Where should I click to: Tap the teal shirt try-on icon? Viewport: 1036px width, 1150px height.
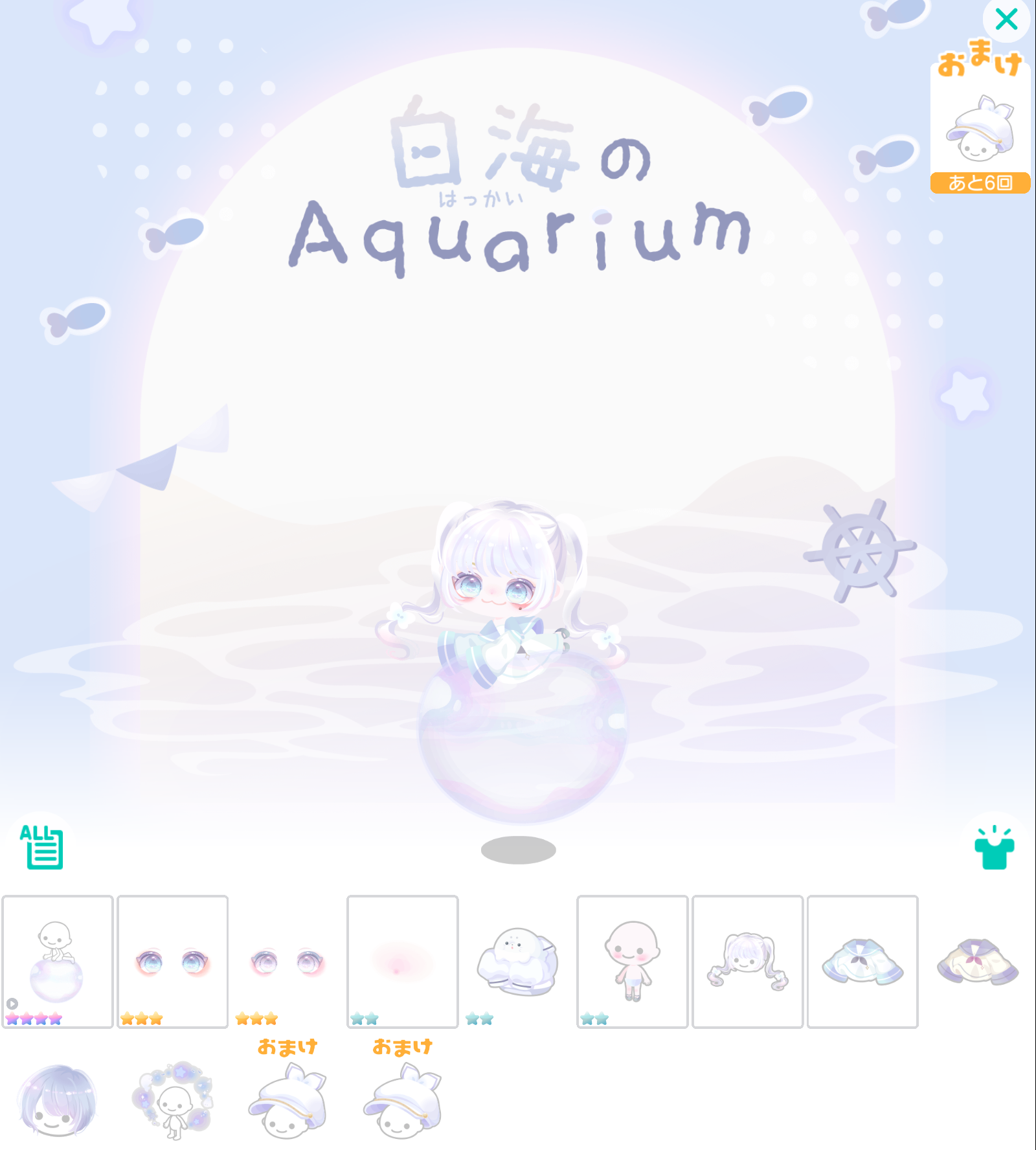tap(994, 848)
